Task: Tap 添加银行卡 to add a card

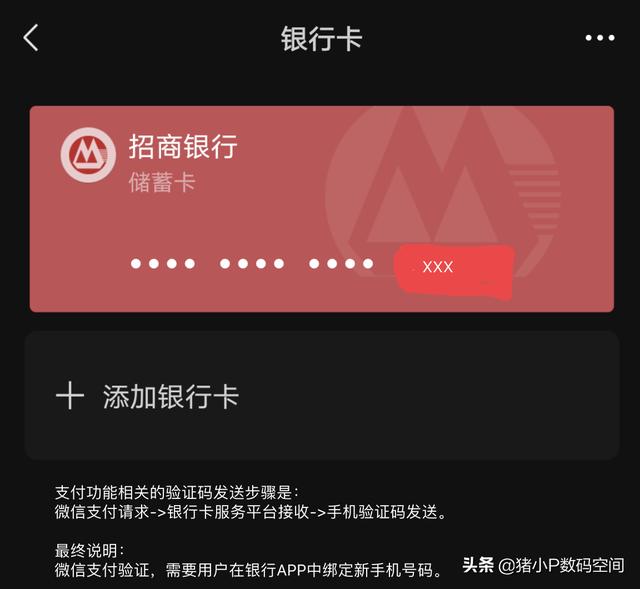Action: [x=321, y=396]
